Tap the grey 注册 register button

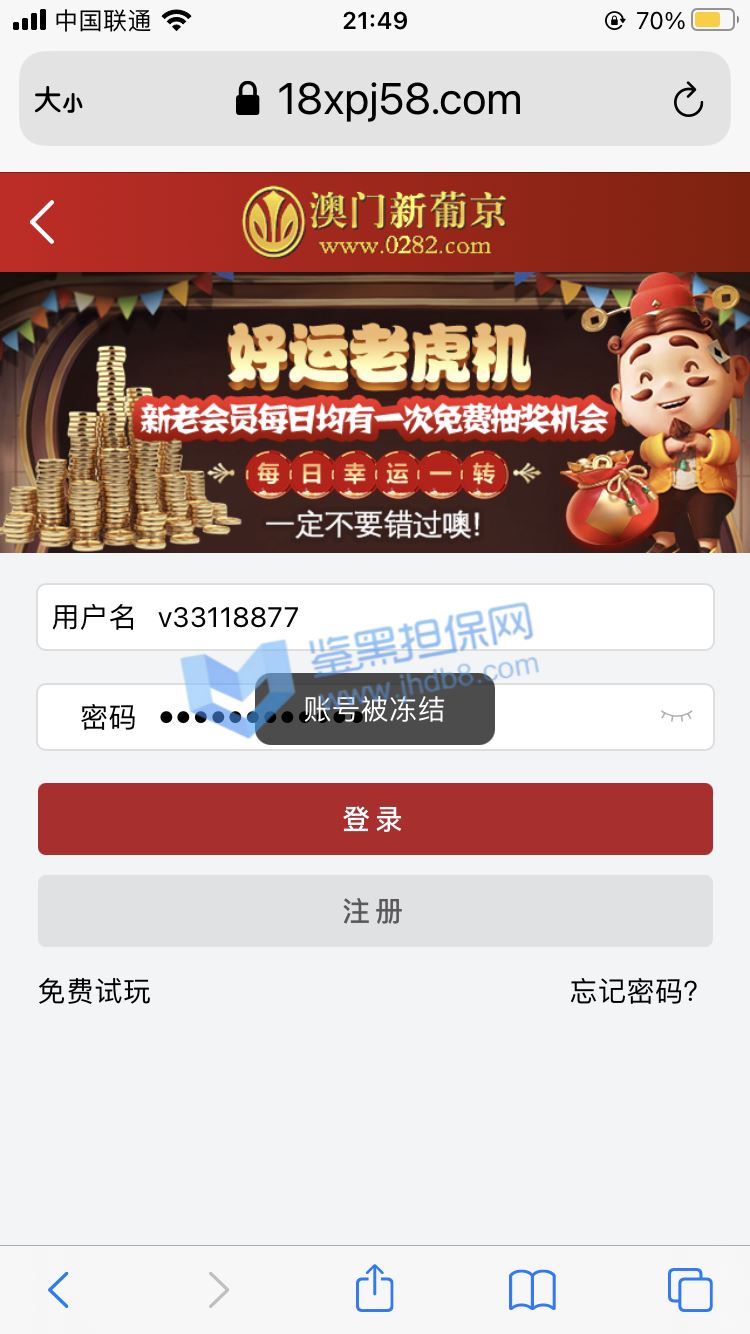[x=375, y=911]
